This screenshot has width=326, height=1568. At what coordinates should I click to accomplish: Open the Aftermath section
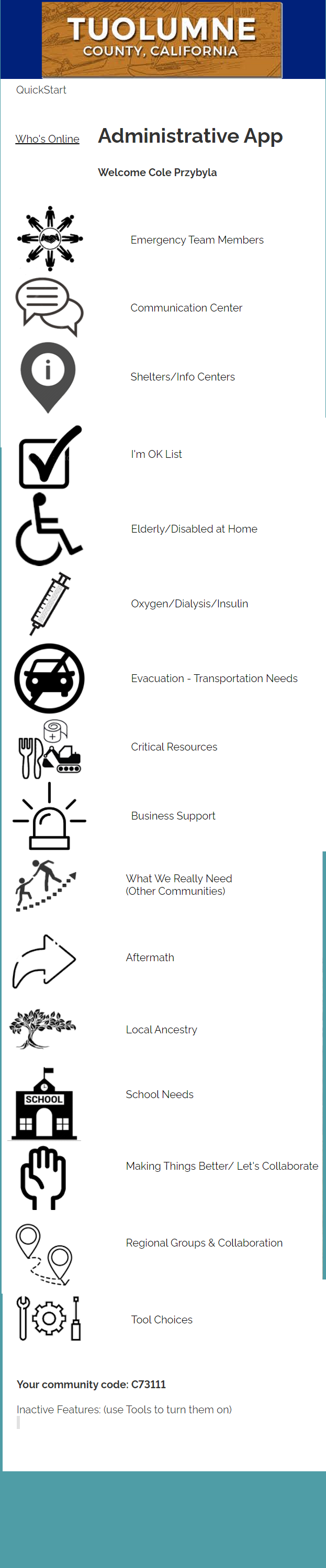click(150, 958)
